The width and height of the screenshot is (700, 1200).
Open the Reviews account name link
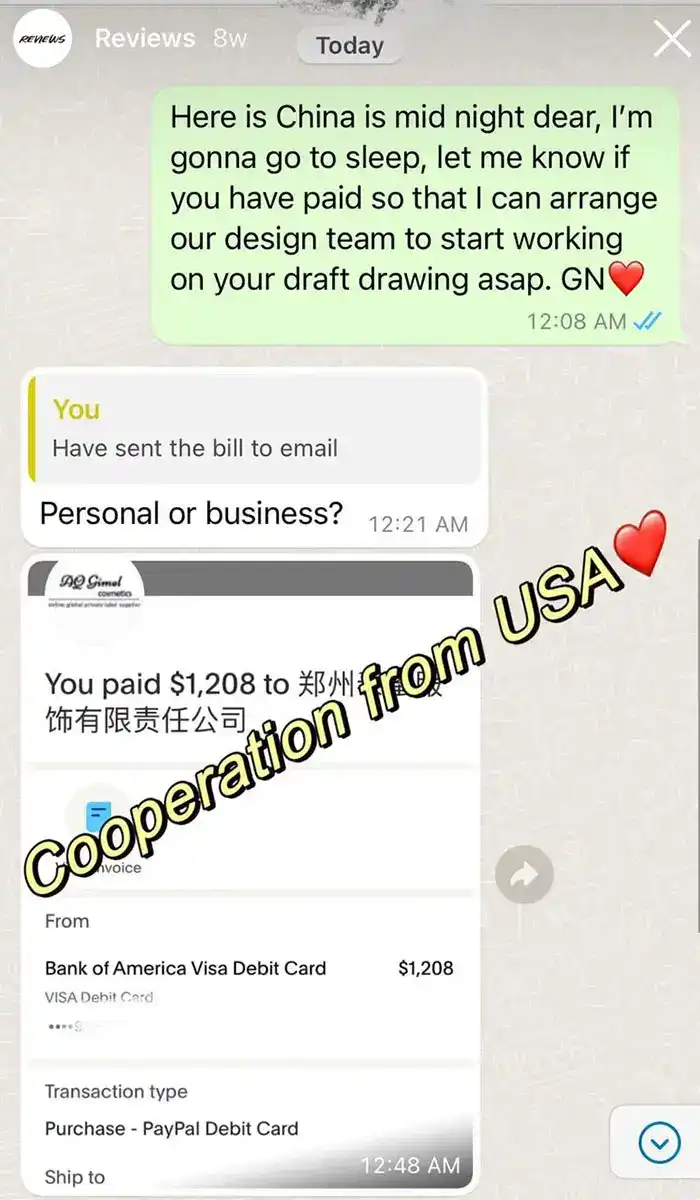coord(145,38)
